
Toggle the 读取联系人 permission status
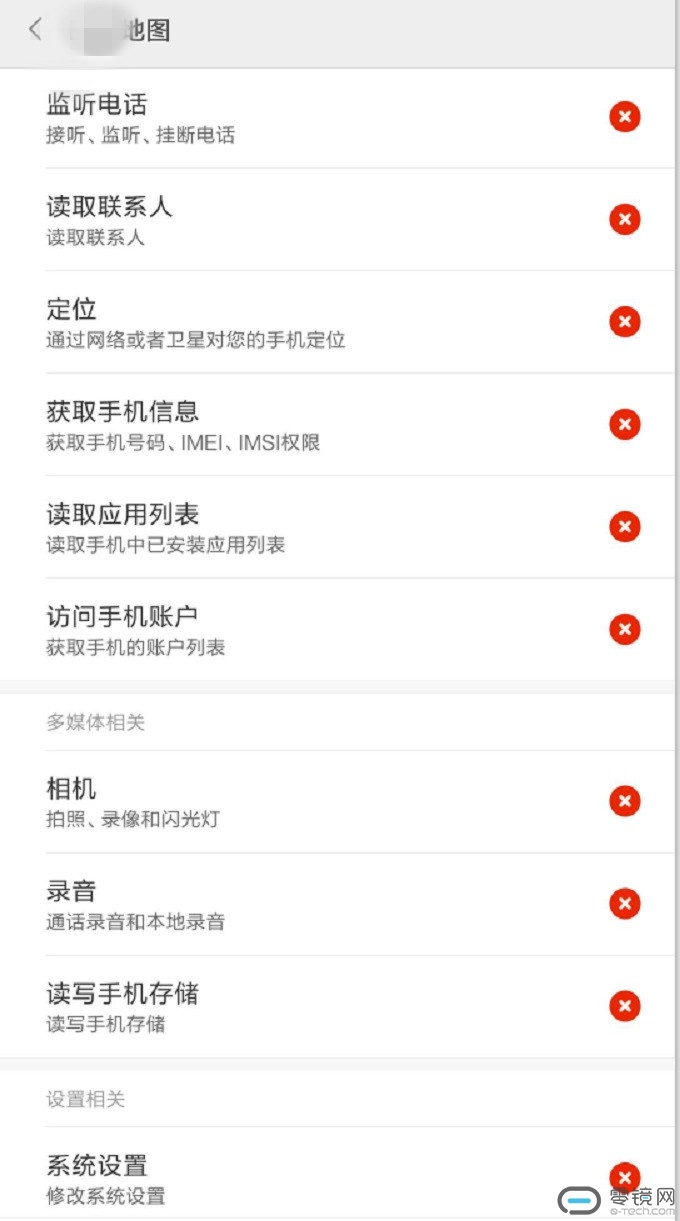pos(624,219)
